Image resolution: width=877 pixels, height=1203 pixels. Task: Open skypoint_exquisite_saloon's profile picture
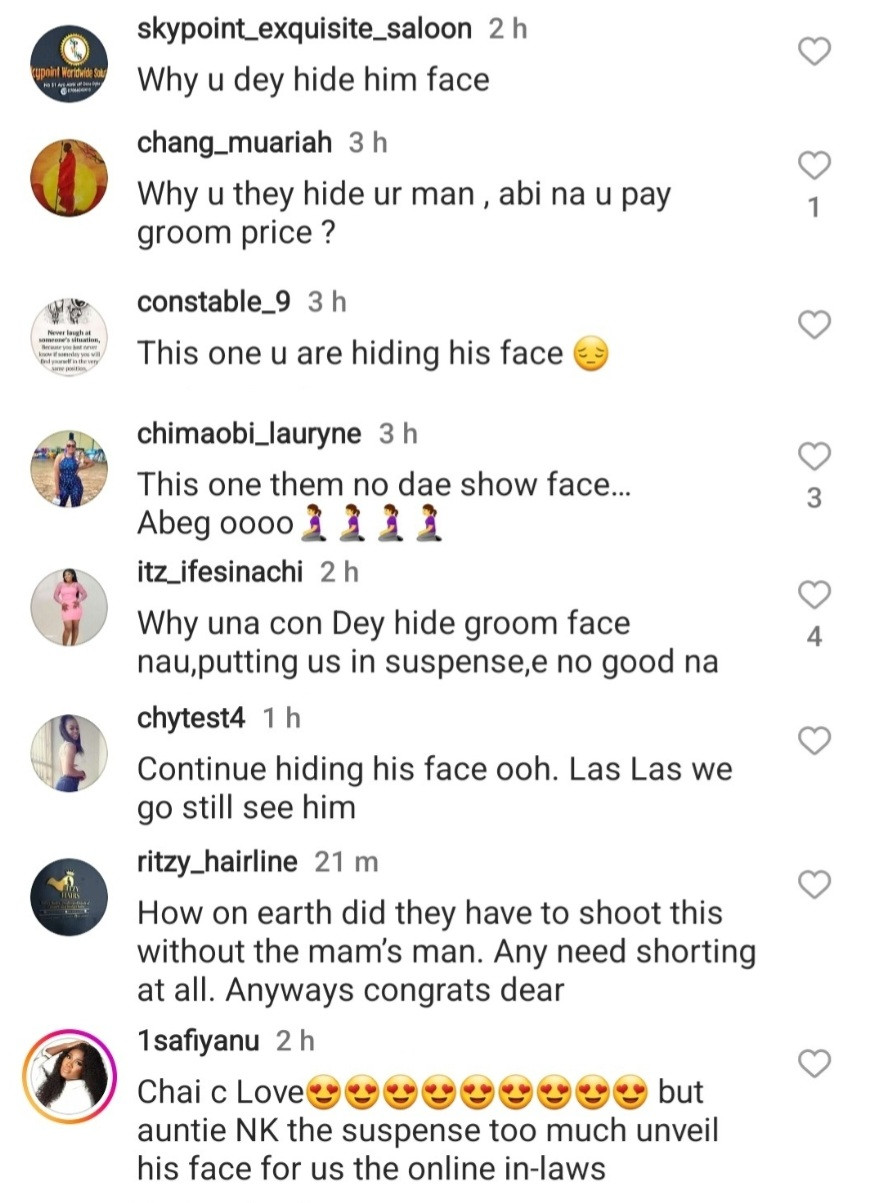tap(69, 63)
